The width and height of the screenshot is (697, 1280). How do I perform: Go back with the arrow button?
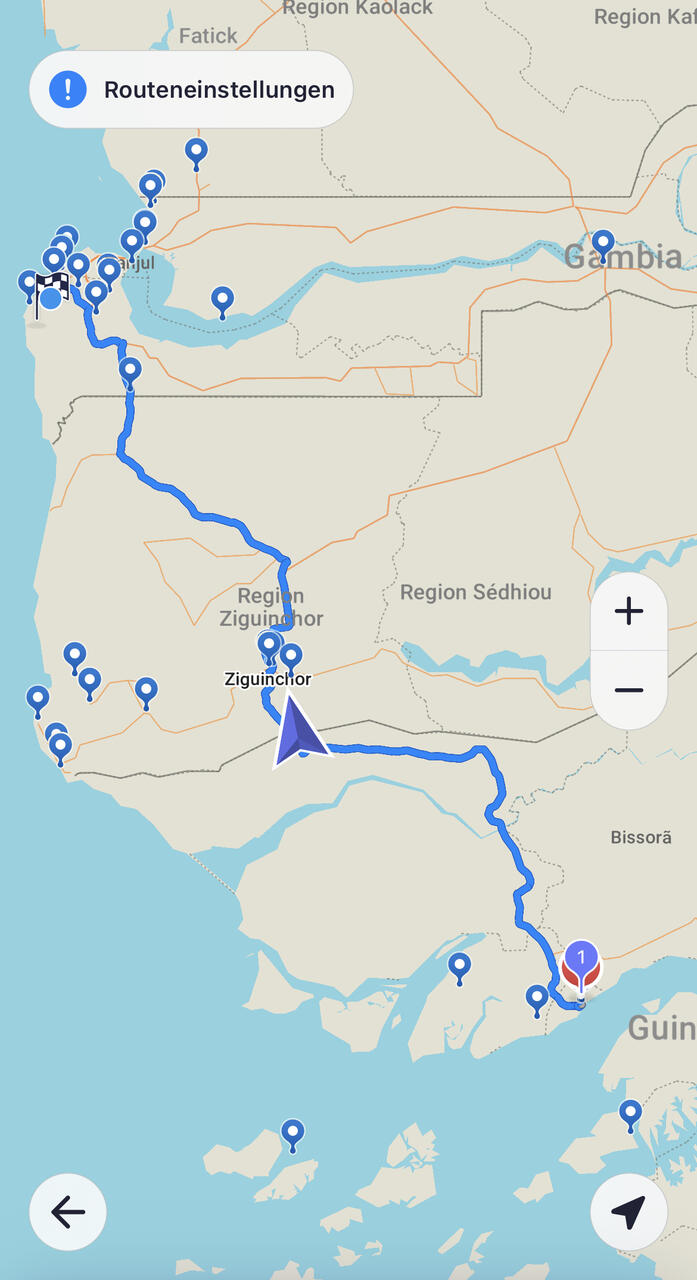[68, 1212]
